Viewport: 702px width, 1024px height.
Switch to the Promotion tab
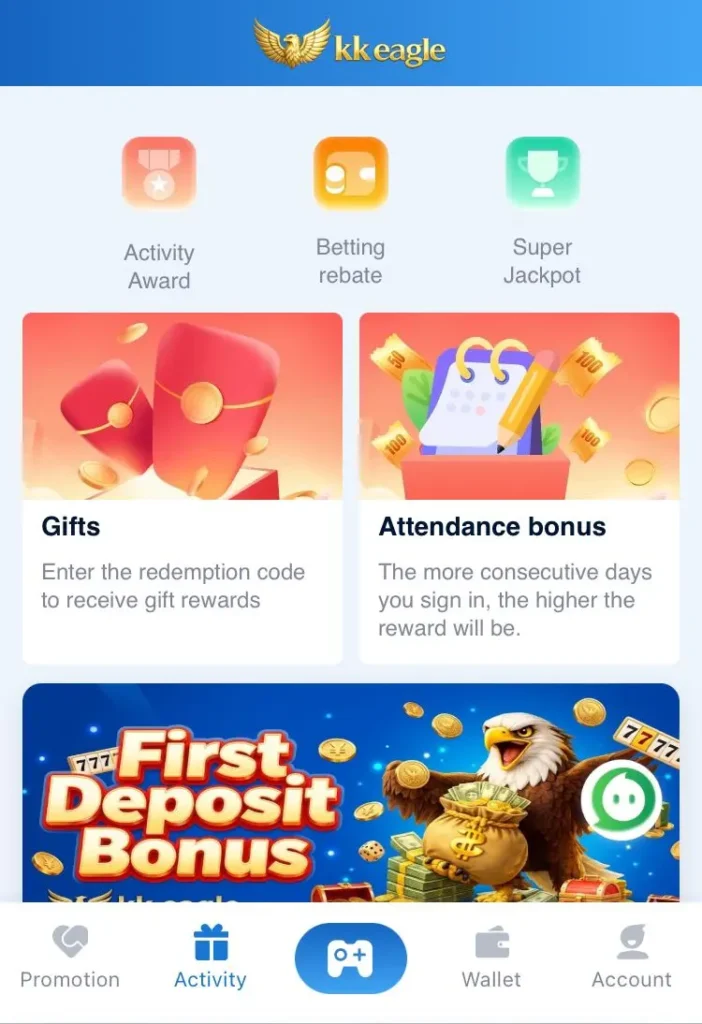70,959
